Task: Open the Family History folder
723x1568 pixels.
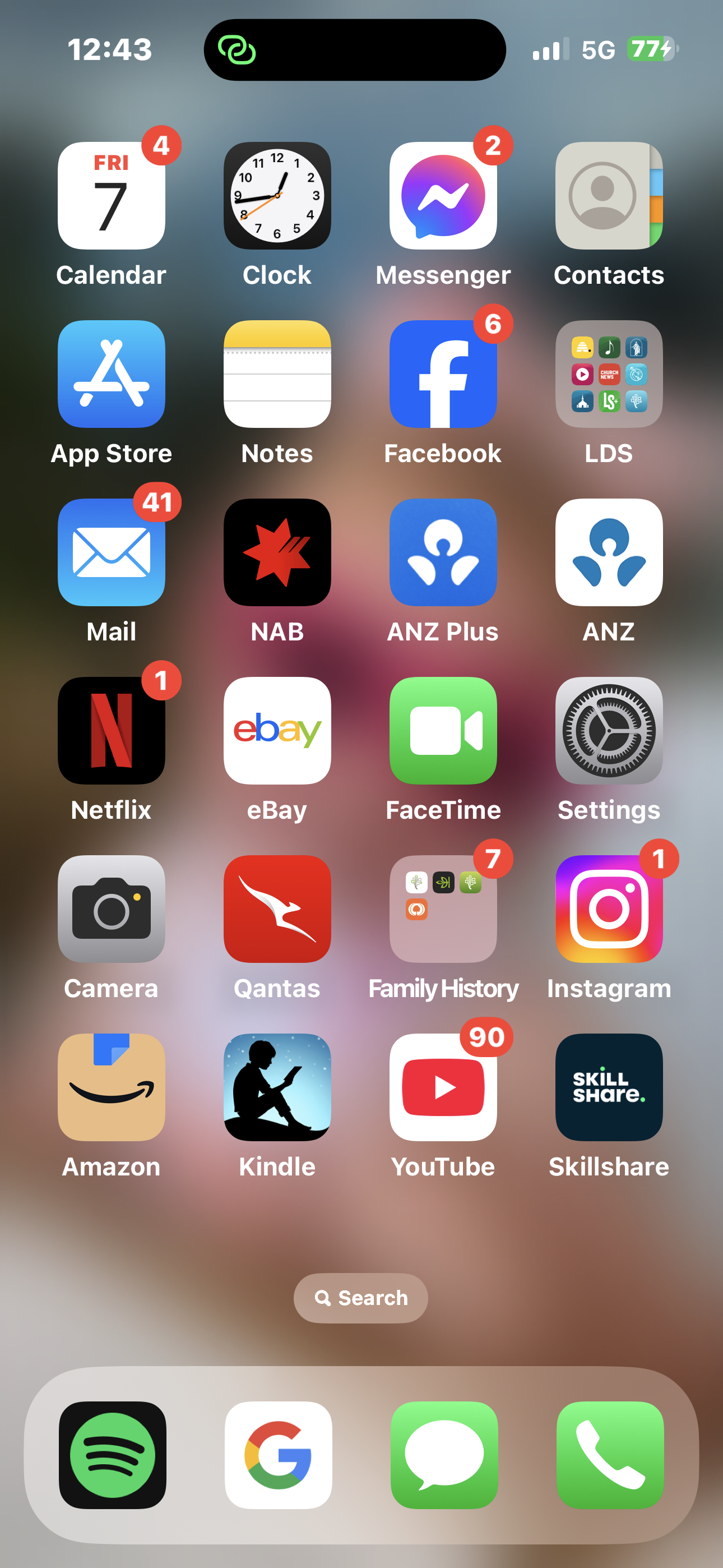Action: tap(443, 910)
